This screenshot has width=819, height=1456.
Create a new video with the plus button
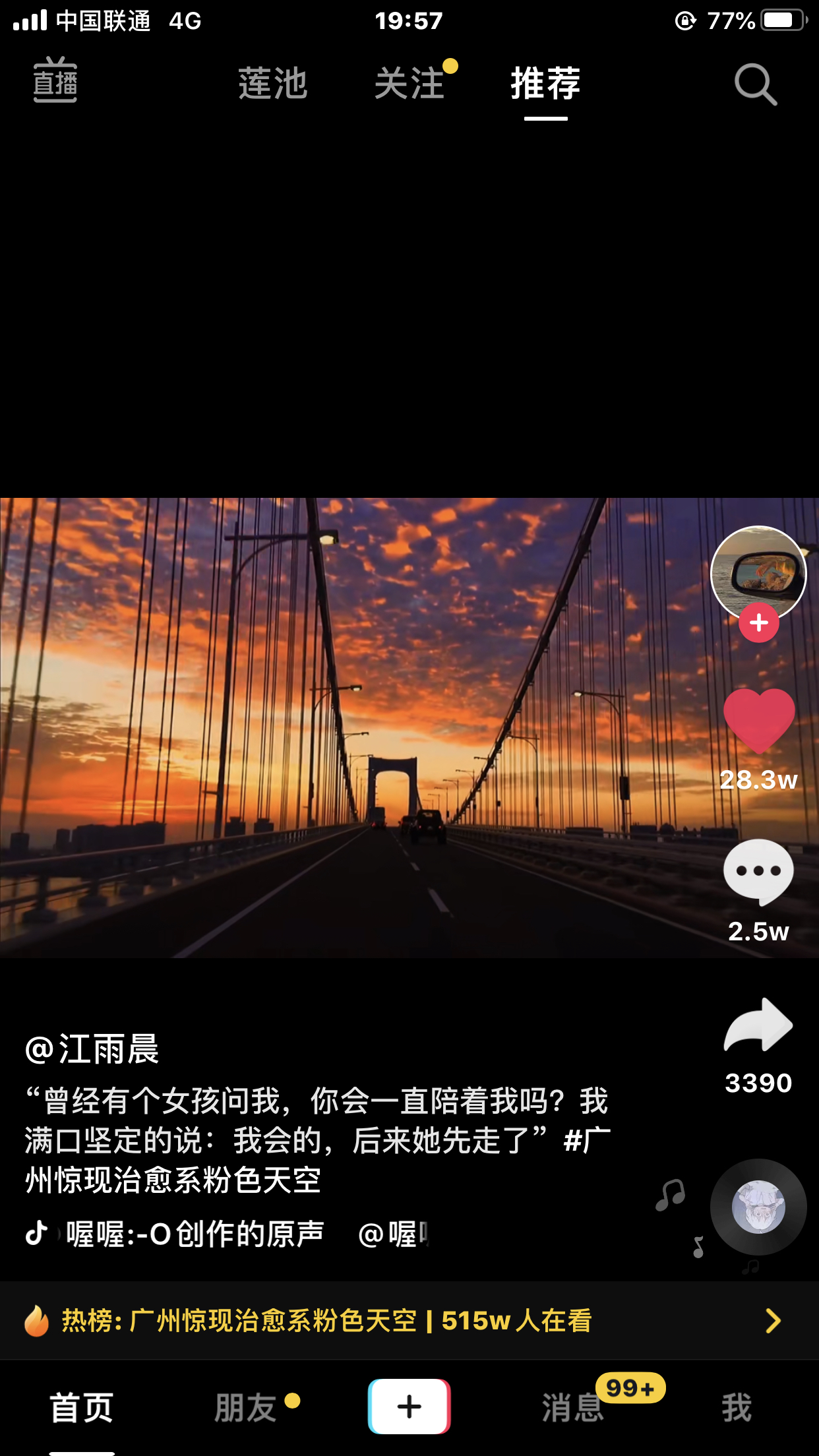409,1407
